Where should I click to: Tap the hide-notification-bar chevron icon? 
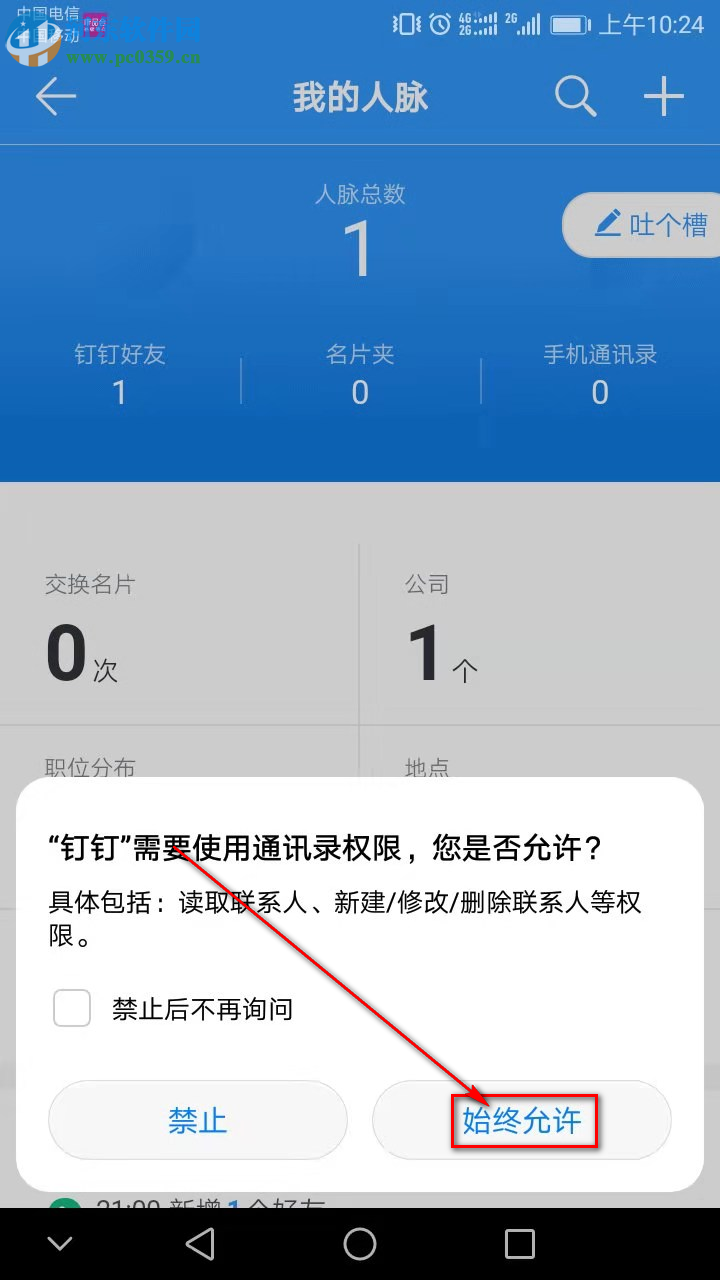coord(58,1243)
